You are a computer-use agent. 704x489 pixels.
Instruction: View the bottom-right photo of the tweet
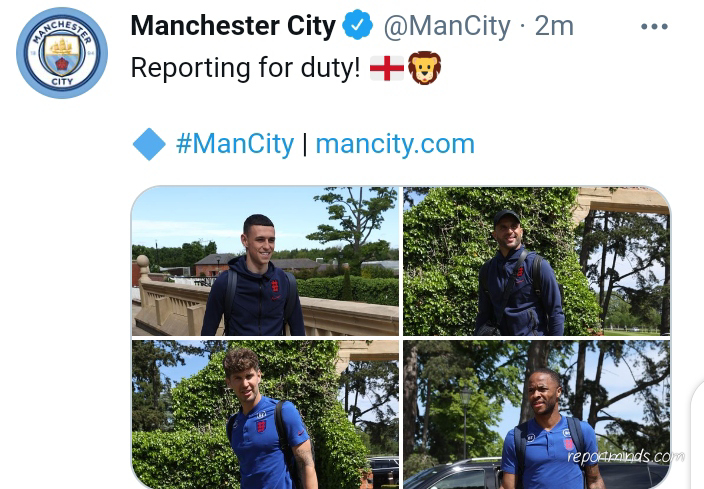point(536,414)
